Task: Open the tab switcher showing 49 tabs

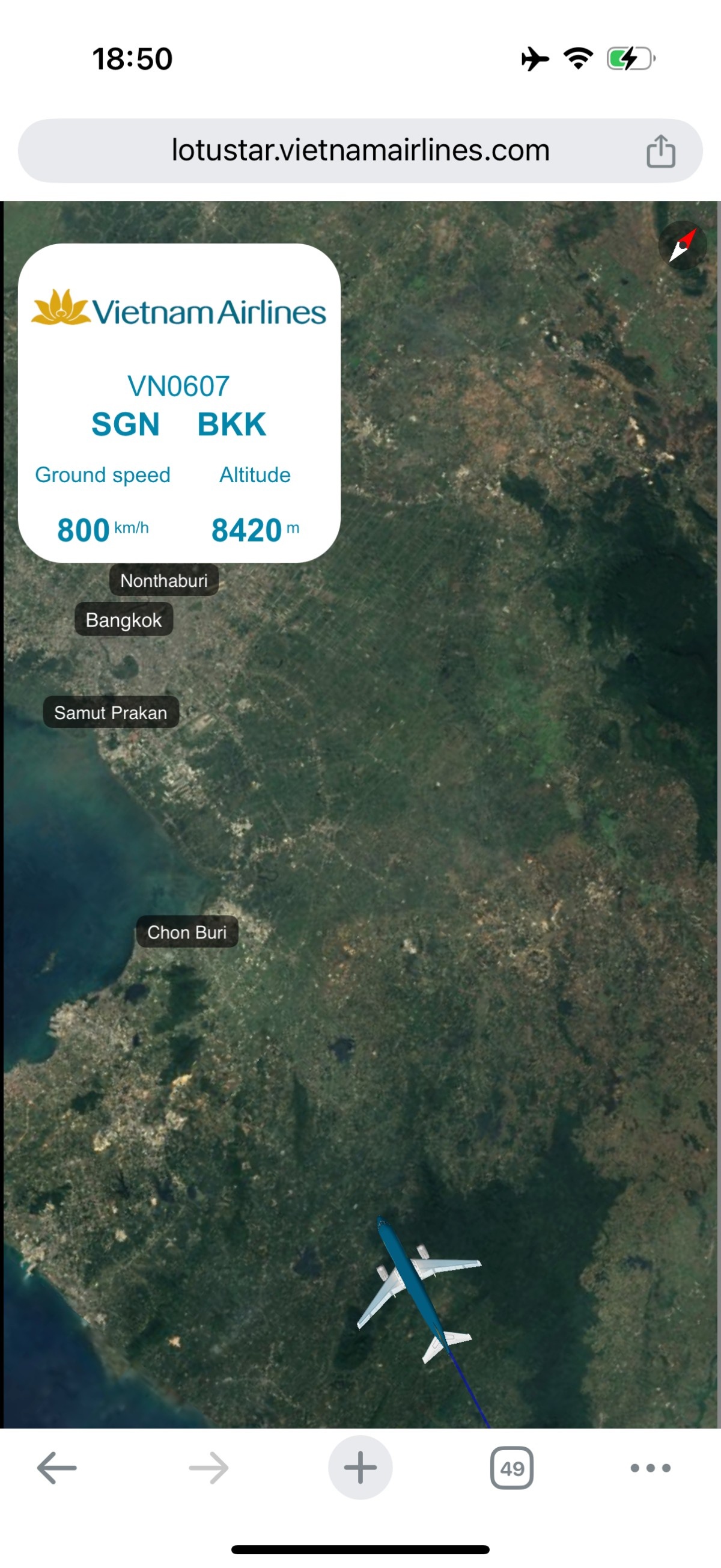Action: point(512,1468)
